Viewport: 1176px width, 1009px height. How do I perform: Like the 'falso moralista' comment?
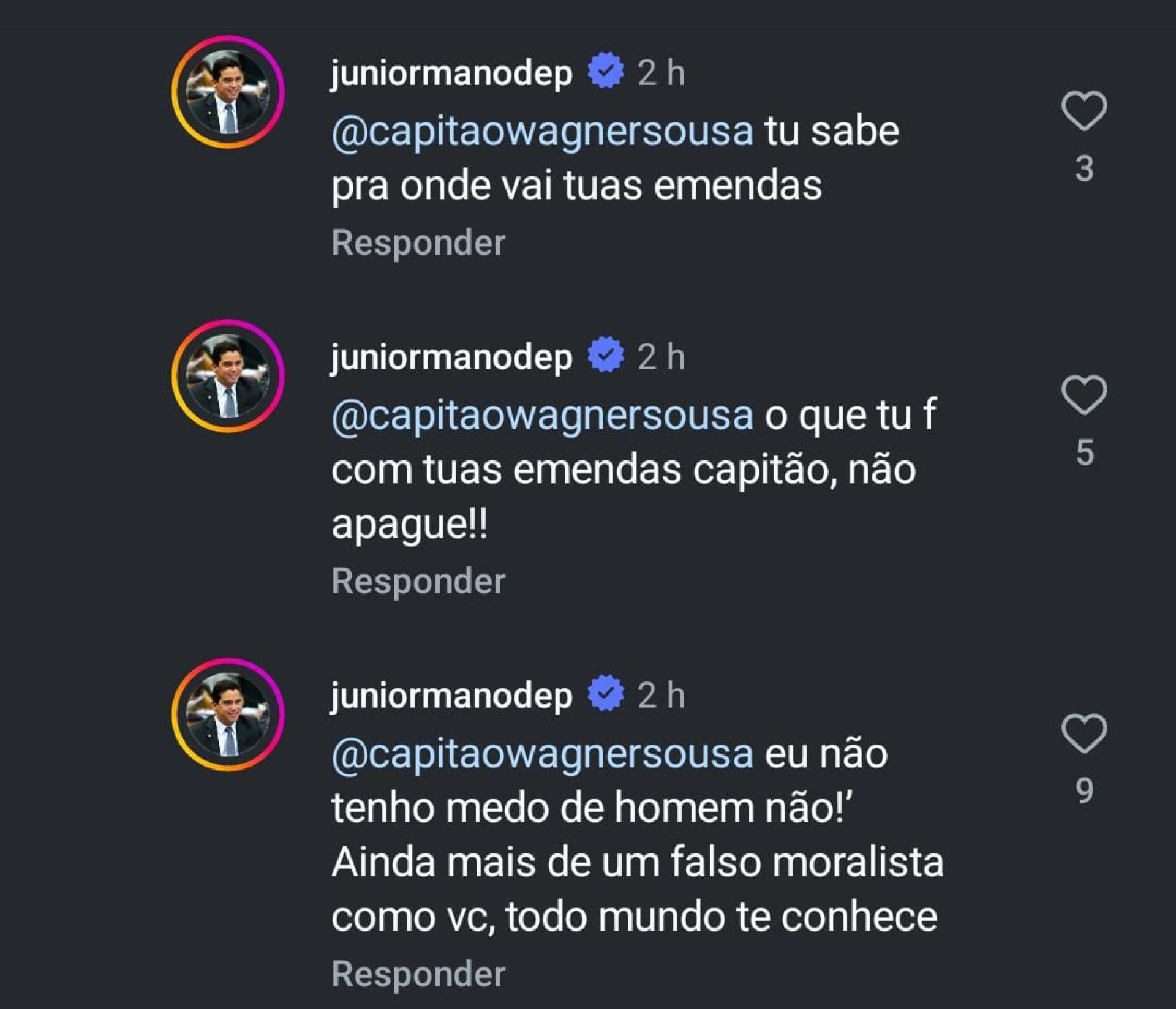pyautogui.click(x=1084, y=733)
